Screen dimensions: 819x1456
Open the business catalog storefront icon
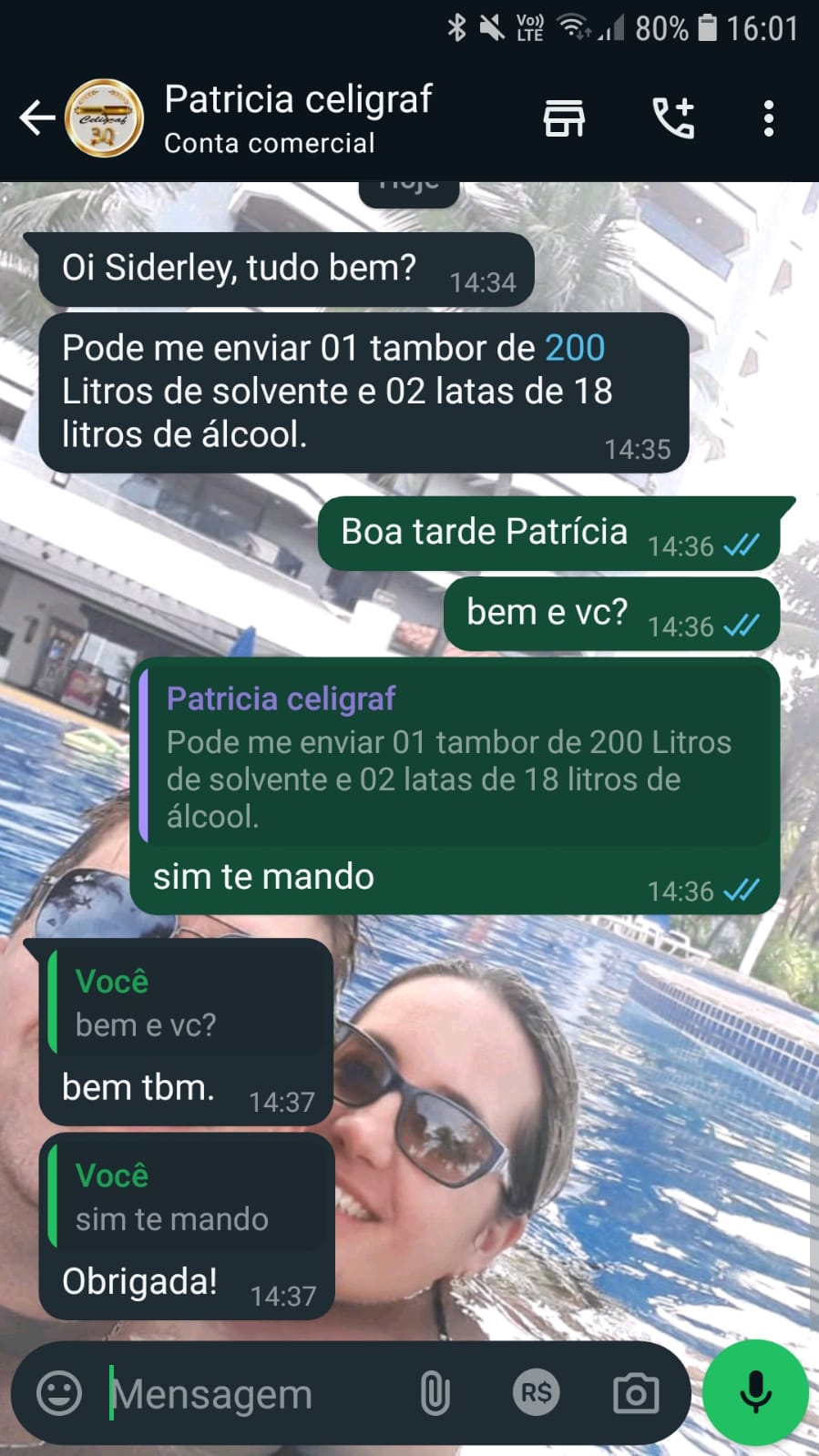point(564,118)
